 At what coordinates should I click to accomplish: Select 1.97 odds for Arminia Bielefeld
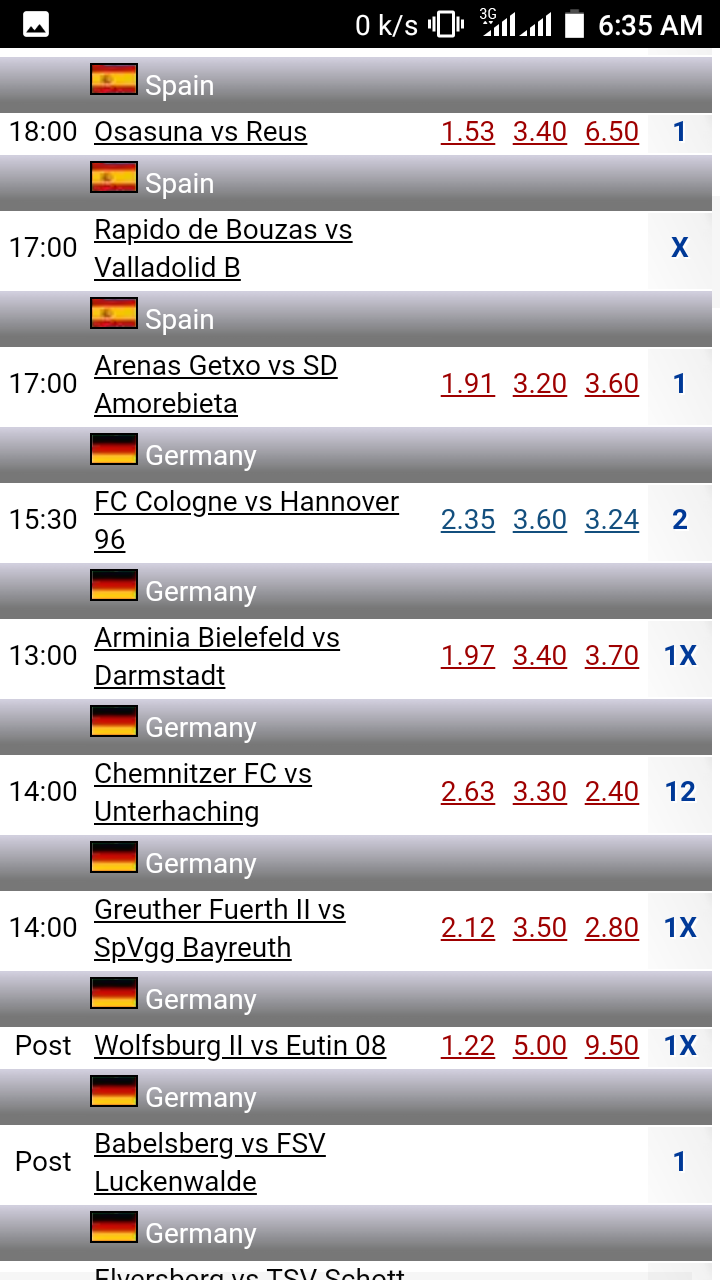click(468, 656)
